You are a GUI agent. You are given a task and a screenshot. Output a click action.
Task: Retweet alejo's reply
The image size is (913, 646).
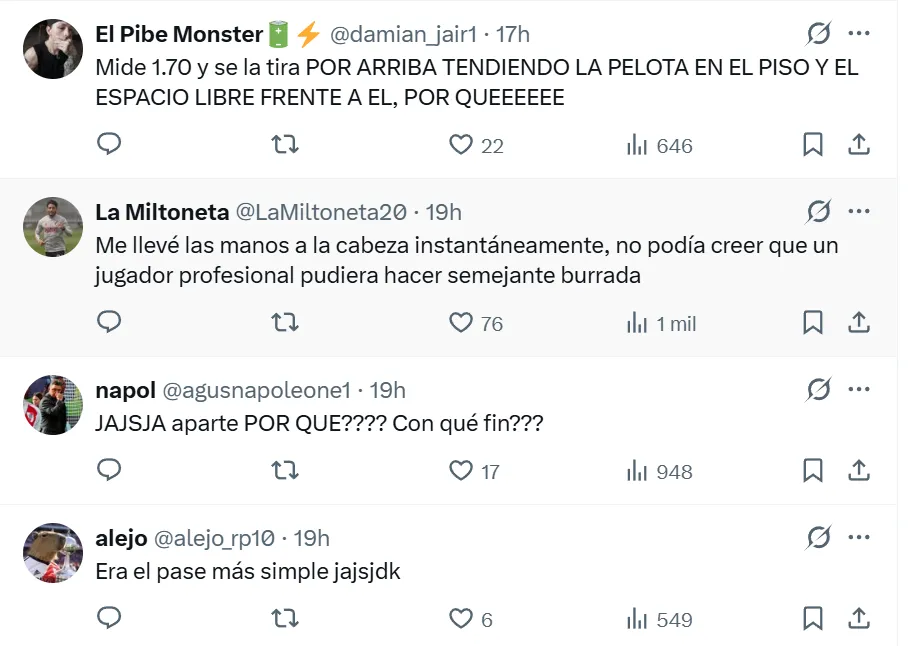point(285,619)
